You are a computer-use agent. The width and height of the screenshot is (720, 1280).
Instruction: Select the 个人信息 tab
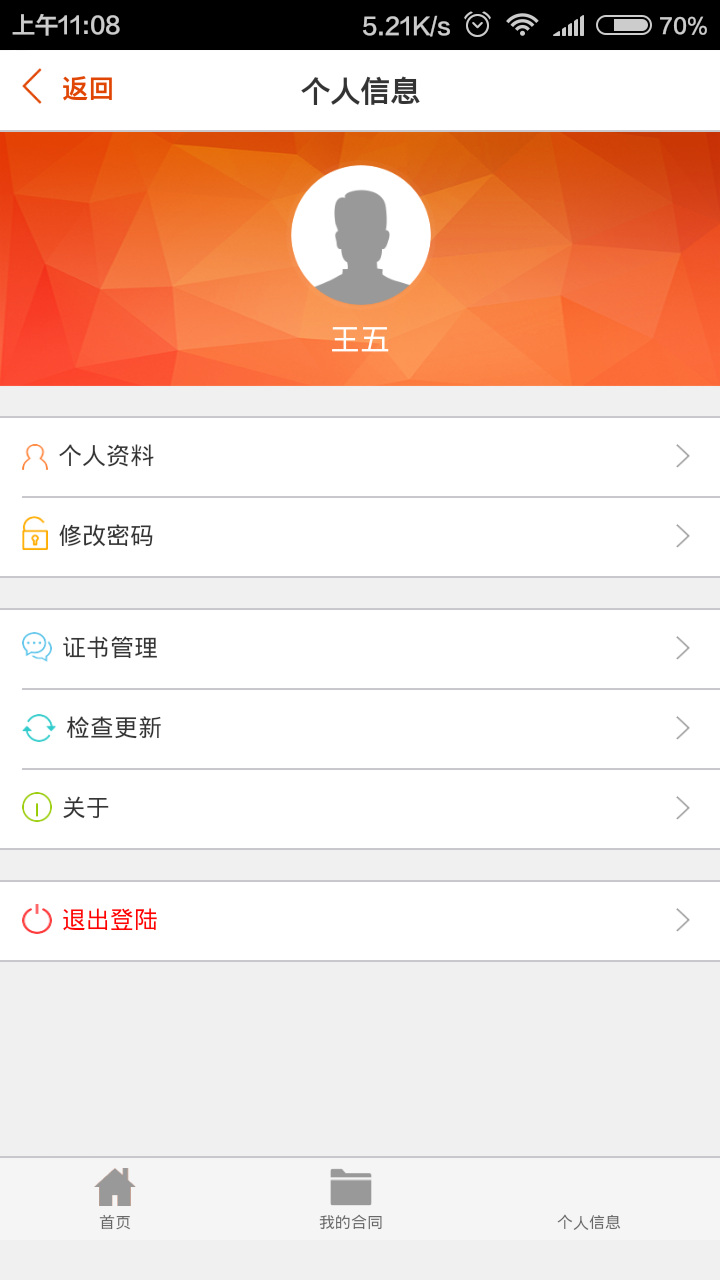pos(588,1200)
